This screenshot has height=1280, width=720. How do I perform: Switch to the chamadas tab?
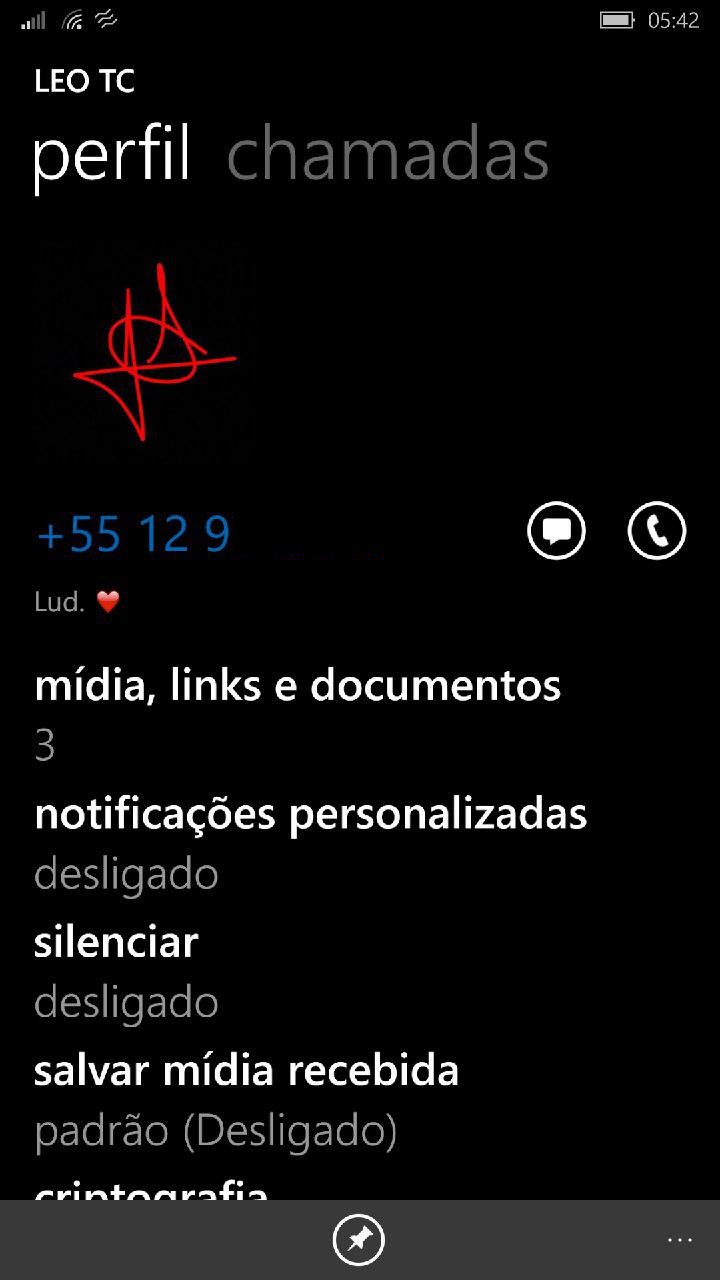388,155
